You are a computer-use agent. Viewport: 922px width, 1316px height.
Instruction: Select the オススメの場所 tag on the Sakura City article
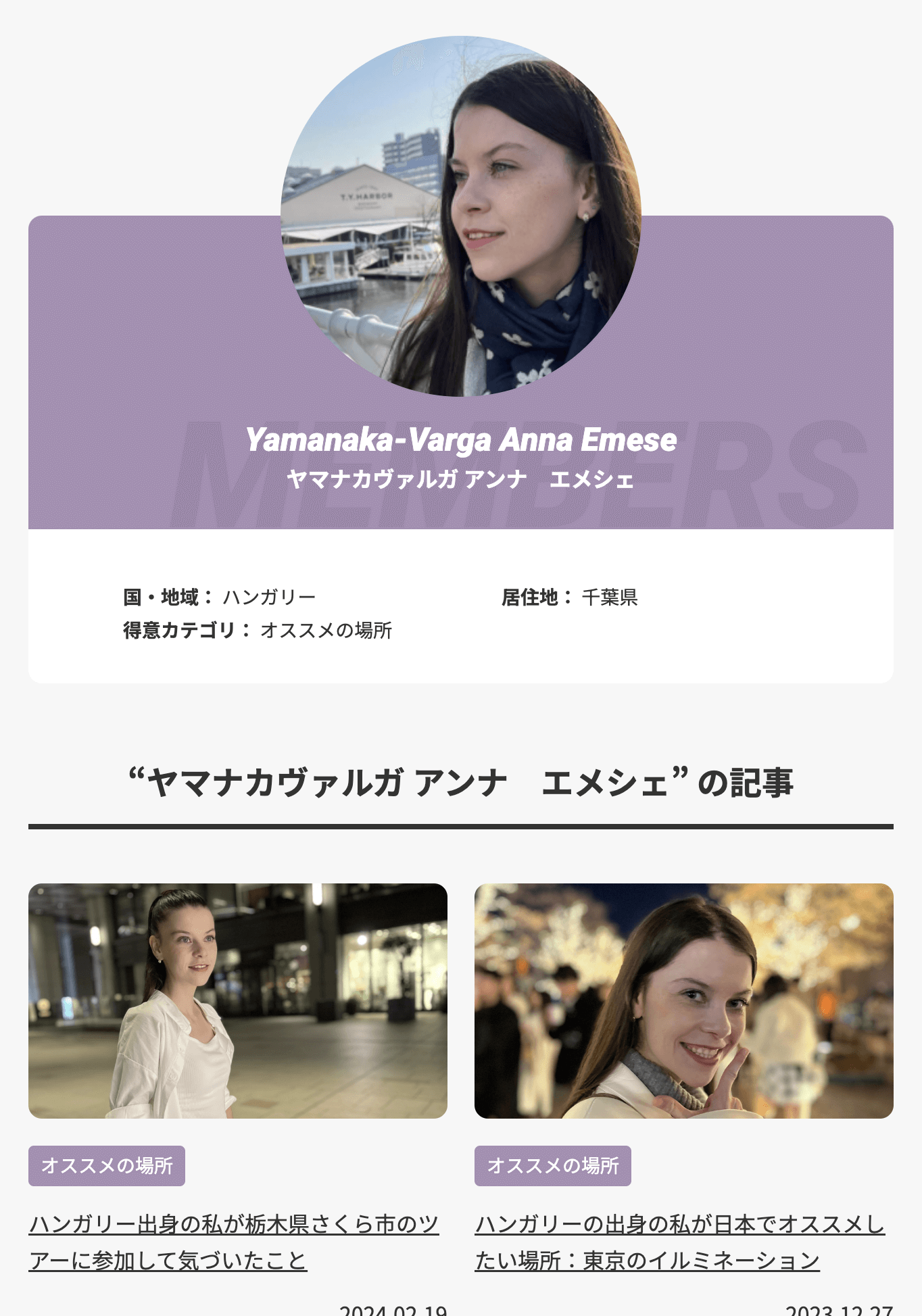point(107,1165)
